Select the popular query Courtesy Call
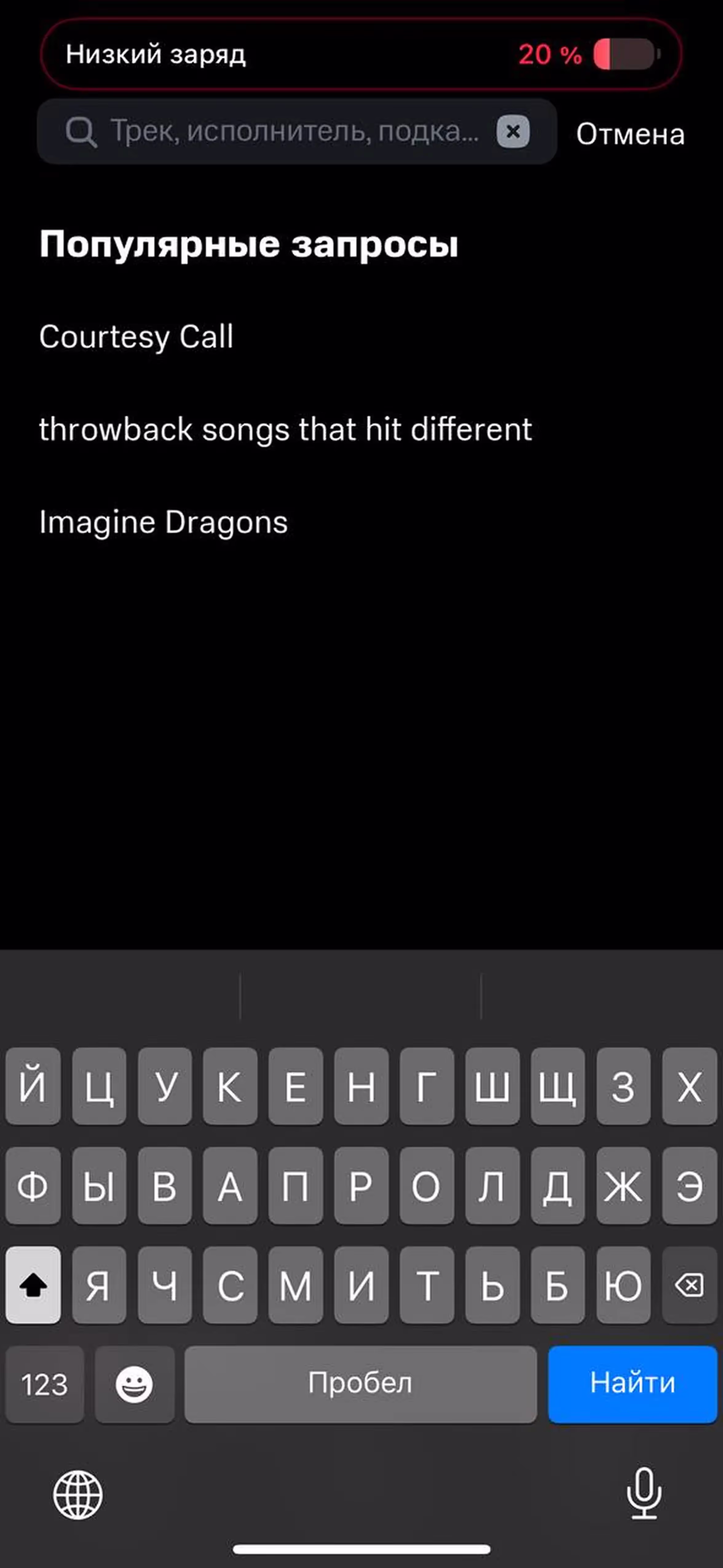723x1568 pixels. [x=136, y=336]
